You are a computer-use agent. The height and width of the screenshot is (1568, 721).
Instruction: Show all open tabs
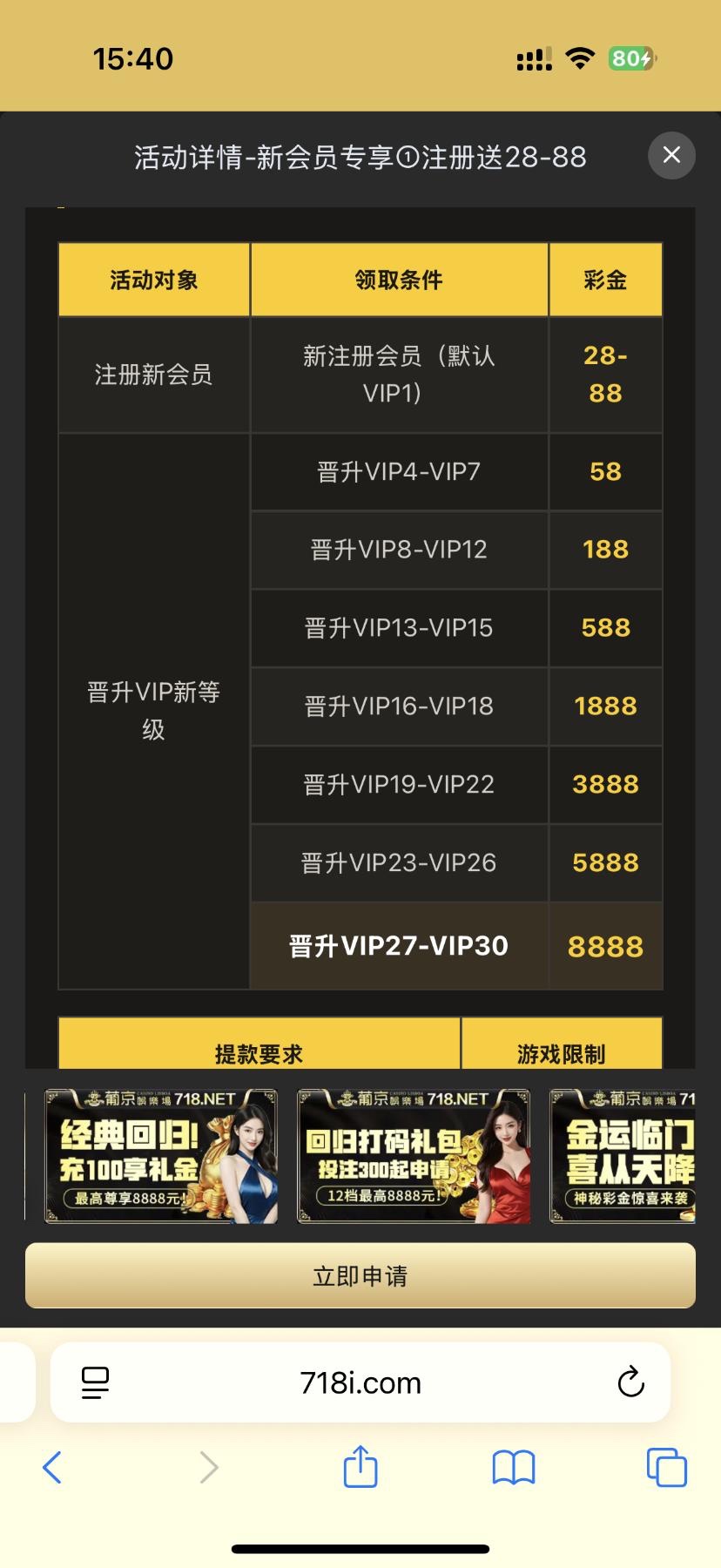coord(667,1467)
